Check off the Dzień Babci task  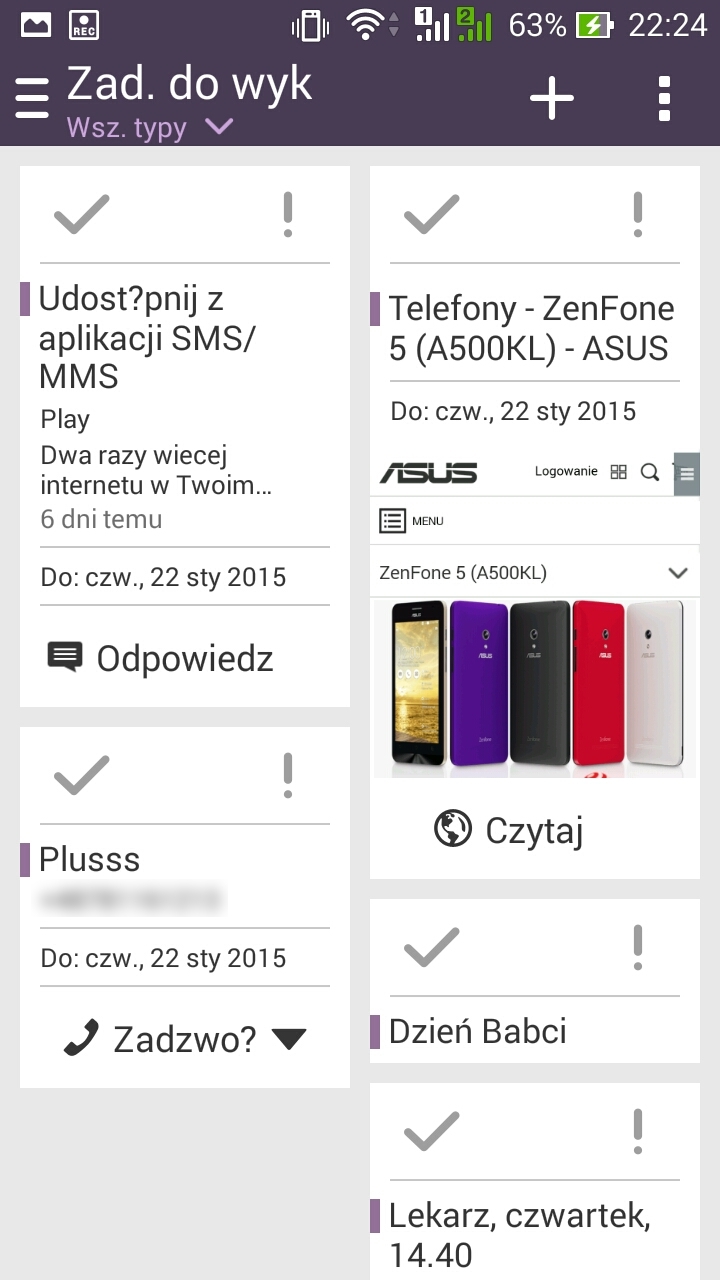point(431,947)
